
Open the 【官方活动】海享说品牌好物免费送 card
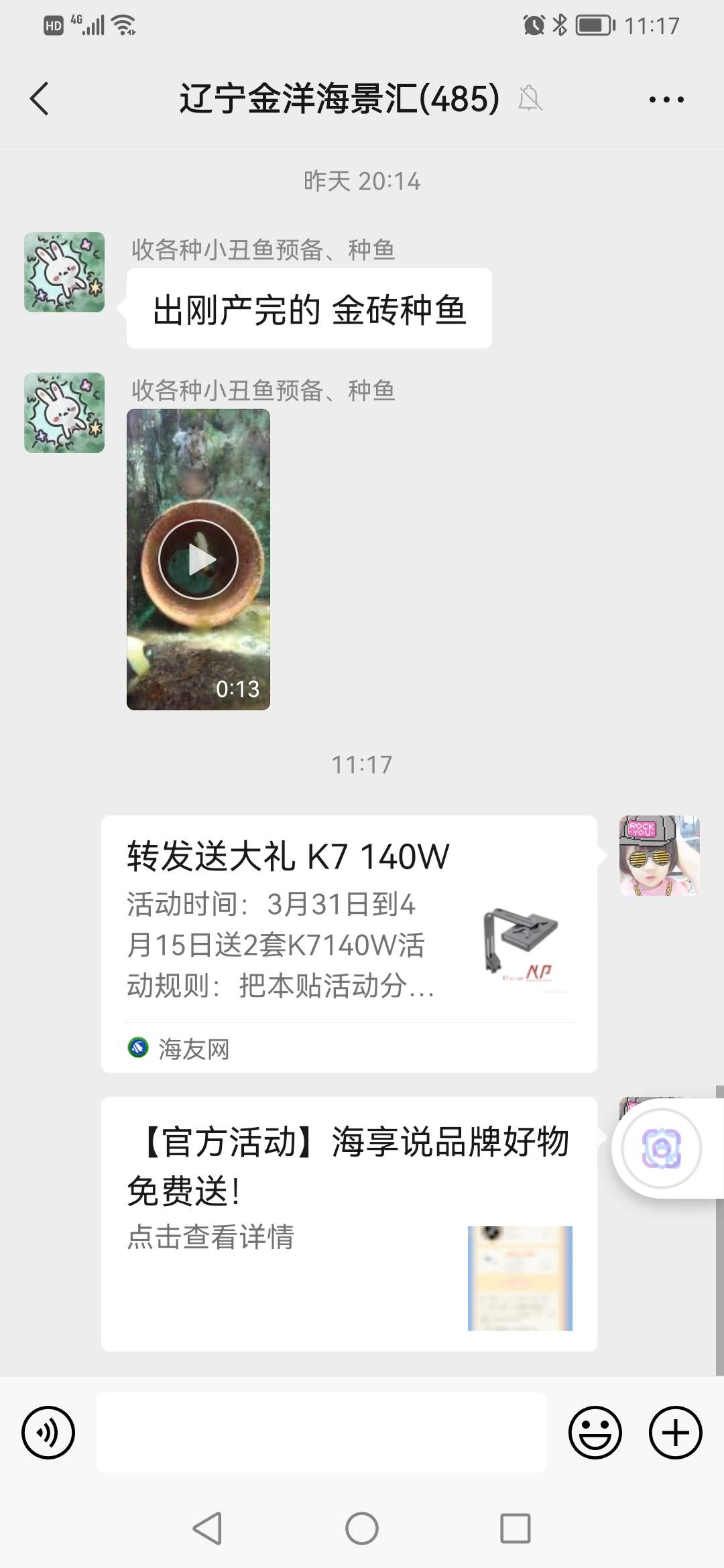tap(349, 1223)
